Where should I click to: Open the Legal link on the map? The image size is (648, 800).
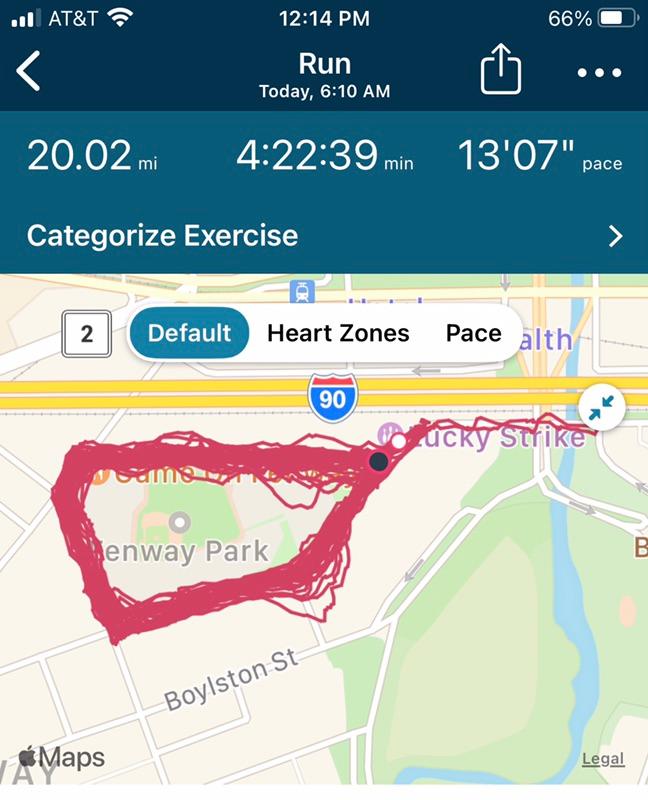point(603,759)
